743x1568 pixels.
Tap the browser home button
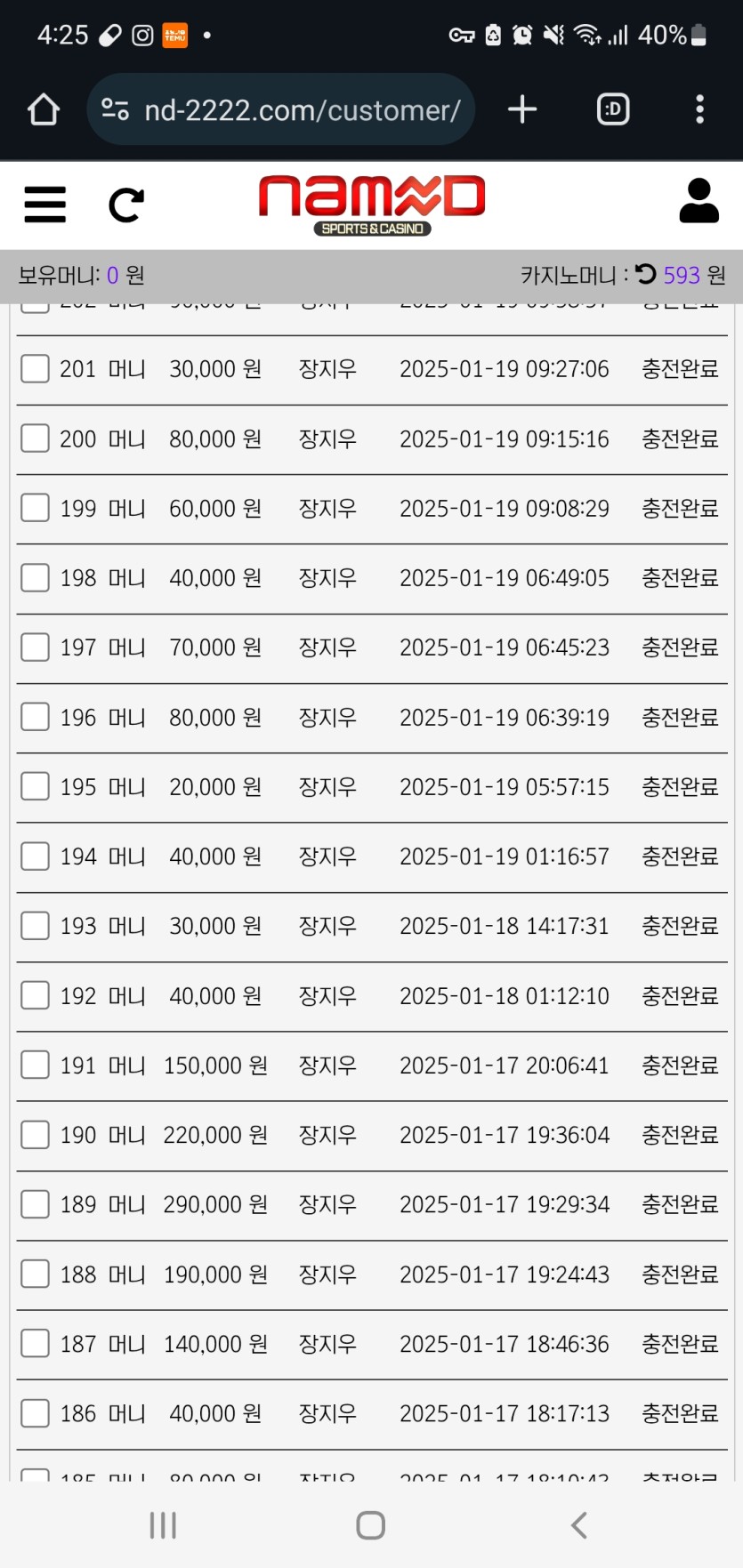click(43, 109)
